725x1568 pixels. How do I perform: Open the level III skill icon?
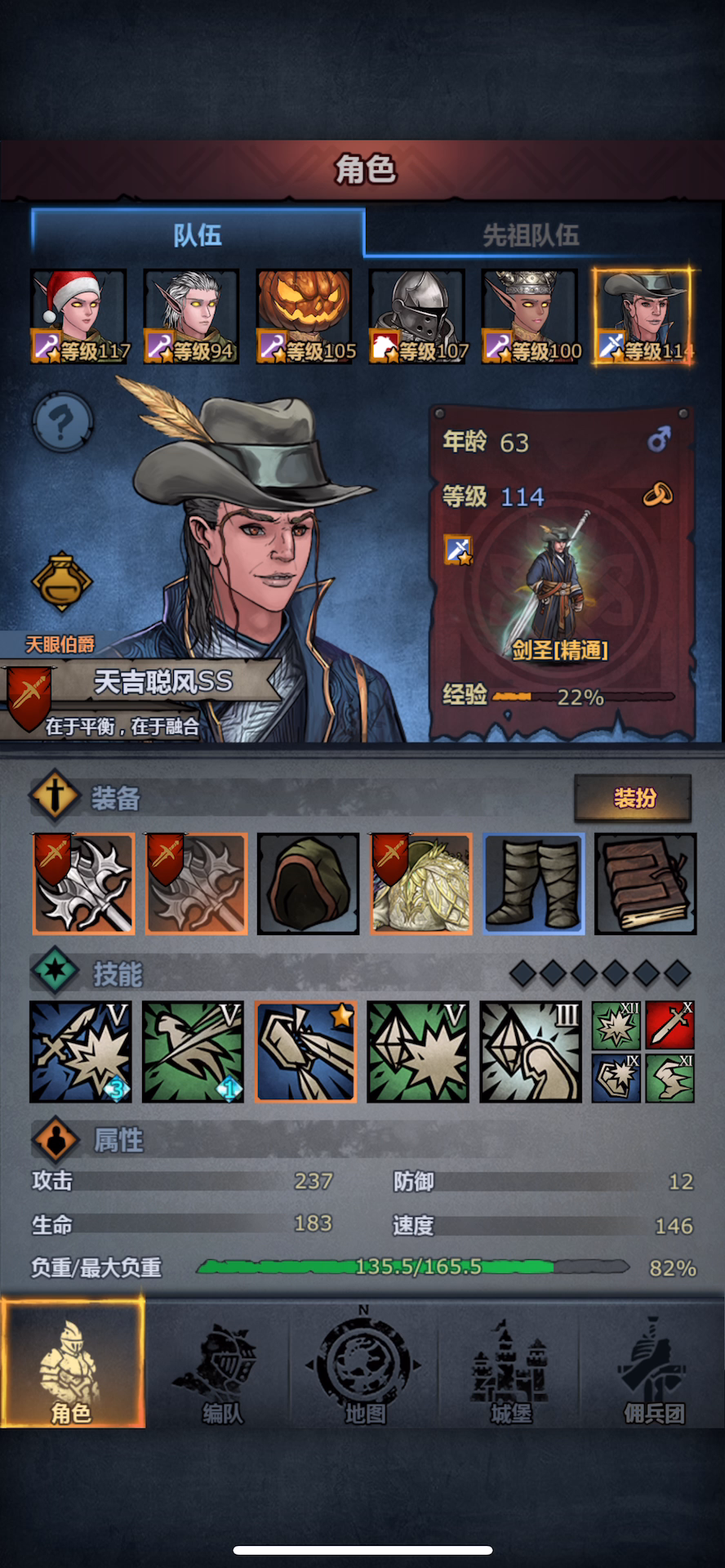(531, 1052)
